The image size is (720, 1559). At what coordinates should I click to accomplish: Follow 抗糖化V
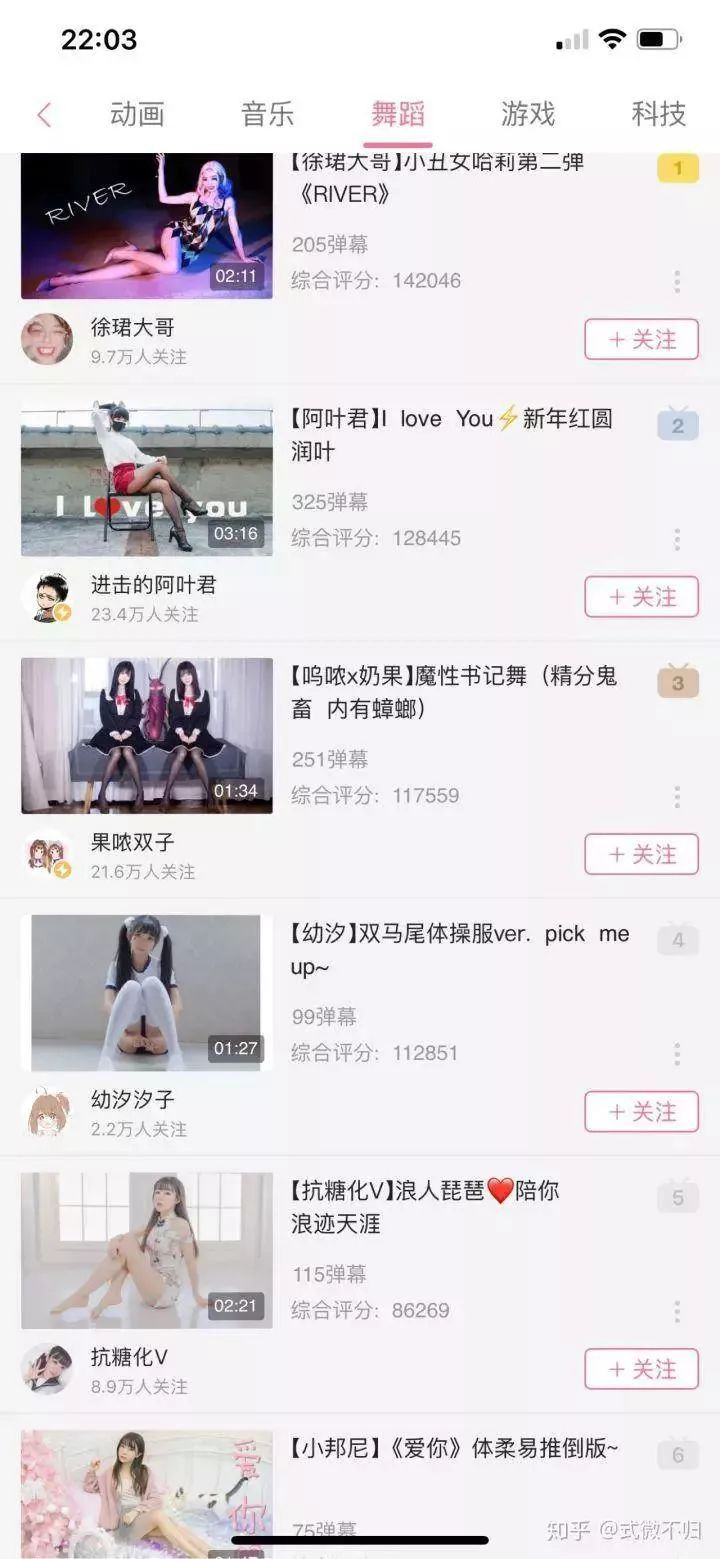(641, 1369)
